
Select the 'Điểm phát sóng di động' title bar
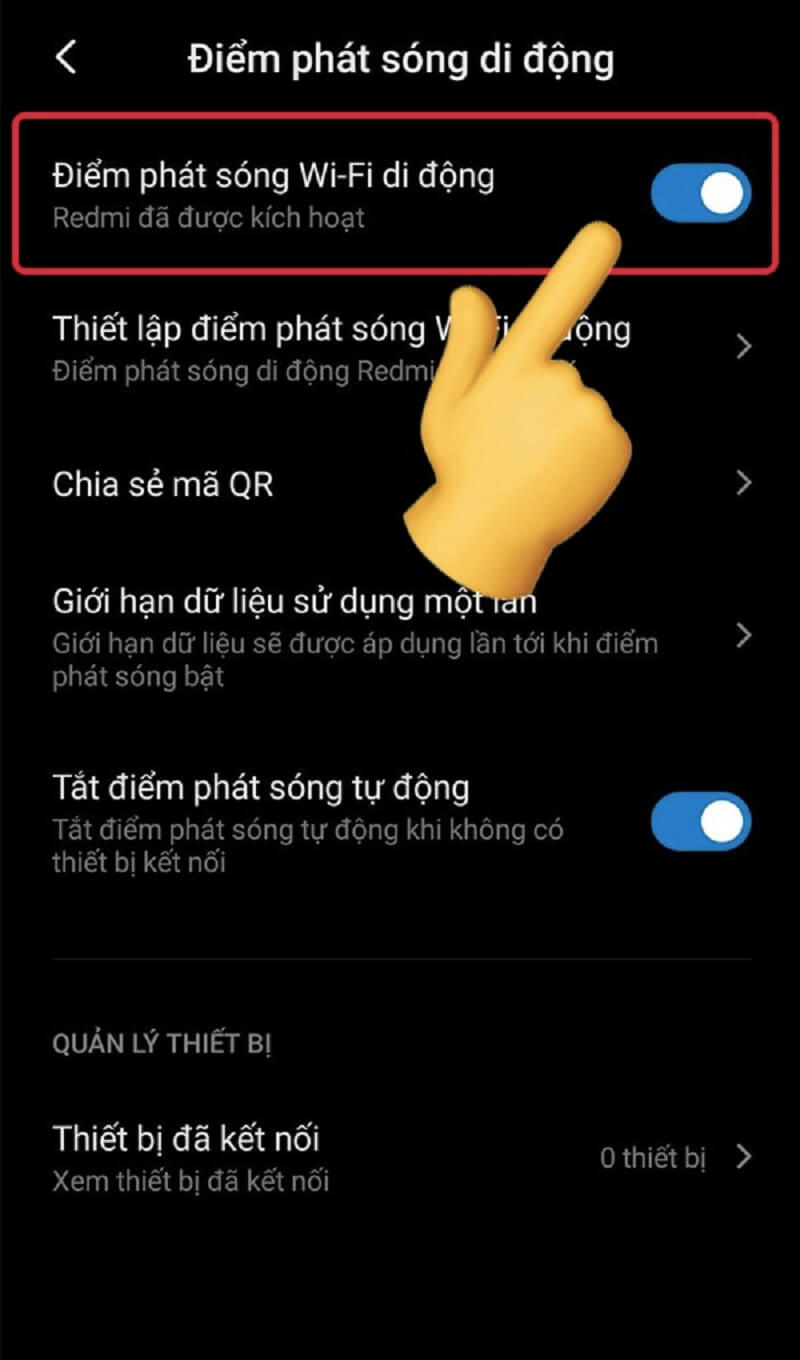pyautogui.click(x=400, y=58)
